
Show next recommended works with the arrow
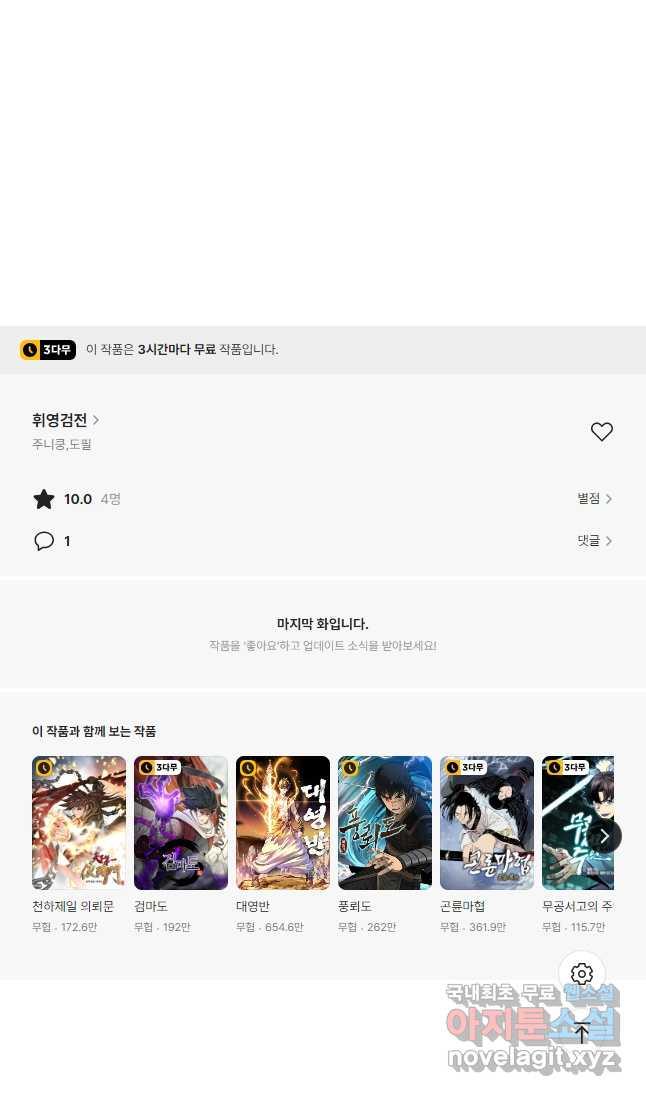pos(603,836)
